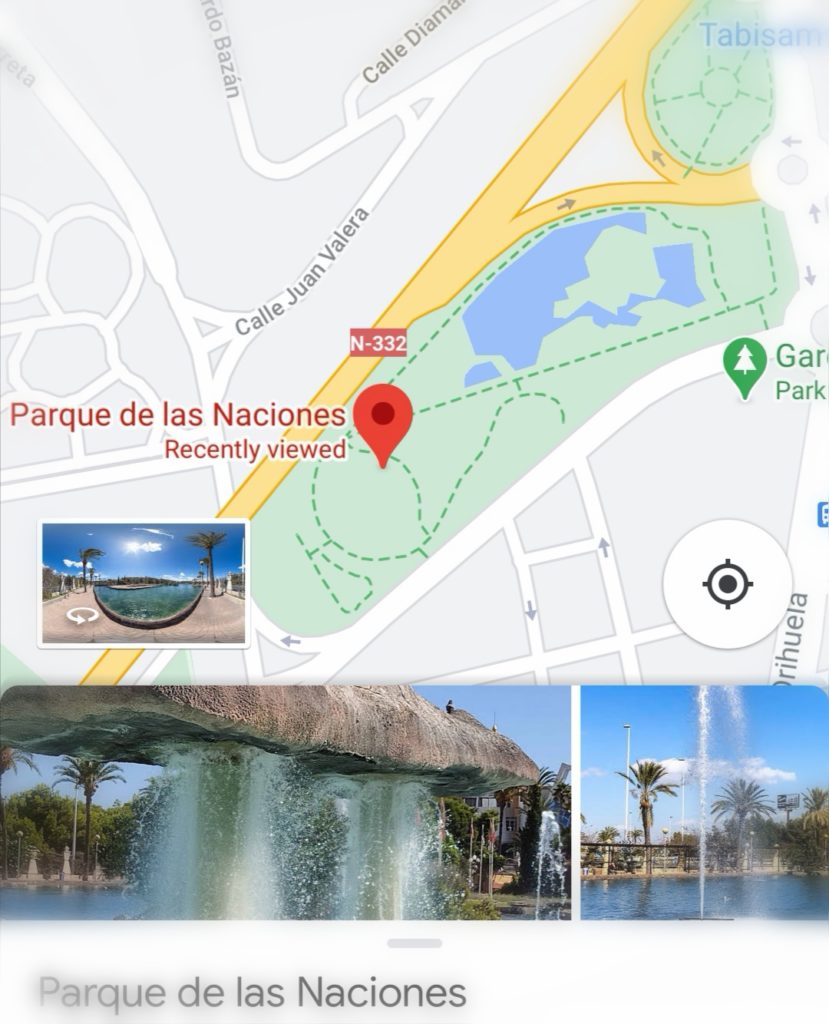Center map on my current location
The width and height of the screenshot is (829, 1024).
[x=728, y=584]
